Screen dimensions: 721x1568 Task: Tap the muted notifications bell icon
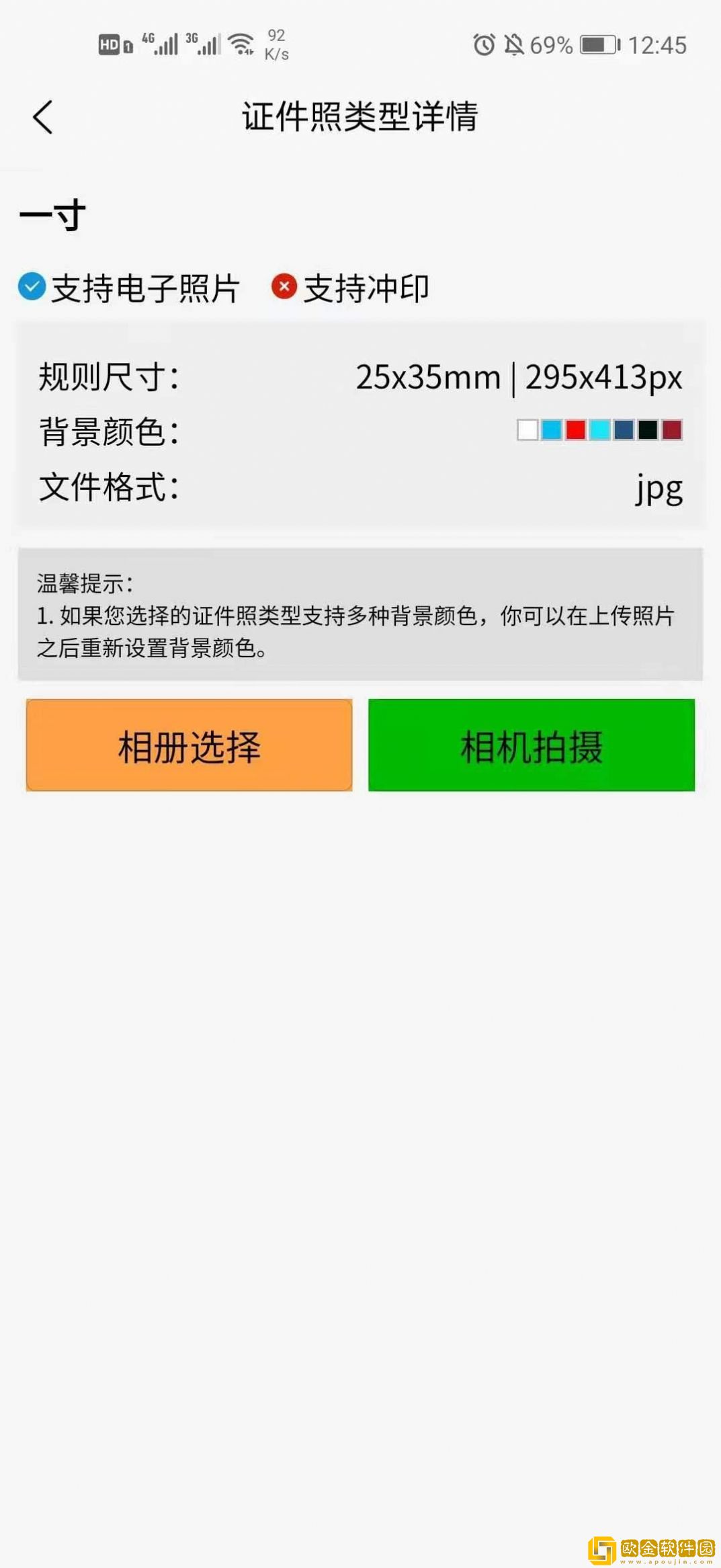(x=515, y=44)
